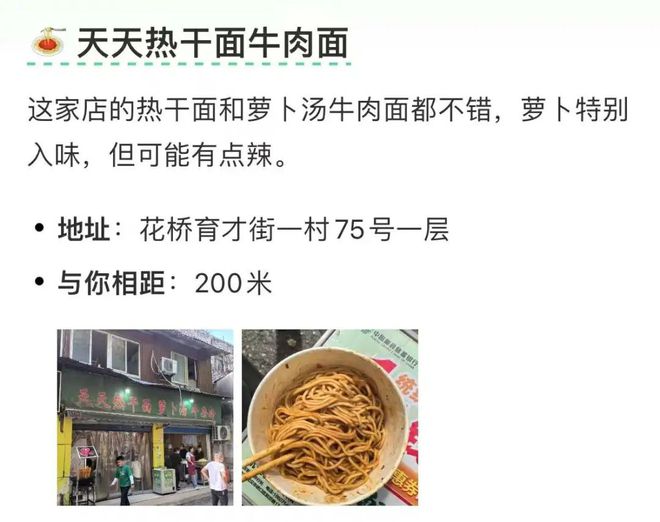This screenshot has width=660, height=522.
Task: Open the hot dry noodles bowl photo
Action: tap(330, 417)
